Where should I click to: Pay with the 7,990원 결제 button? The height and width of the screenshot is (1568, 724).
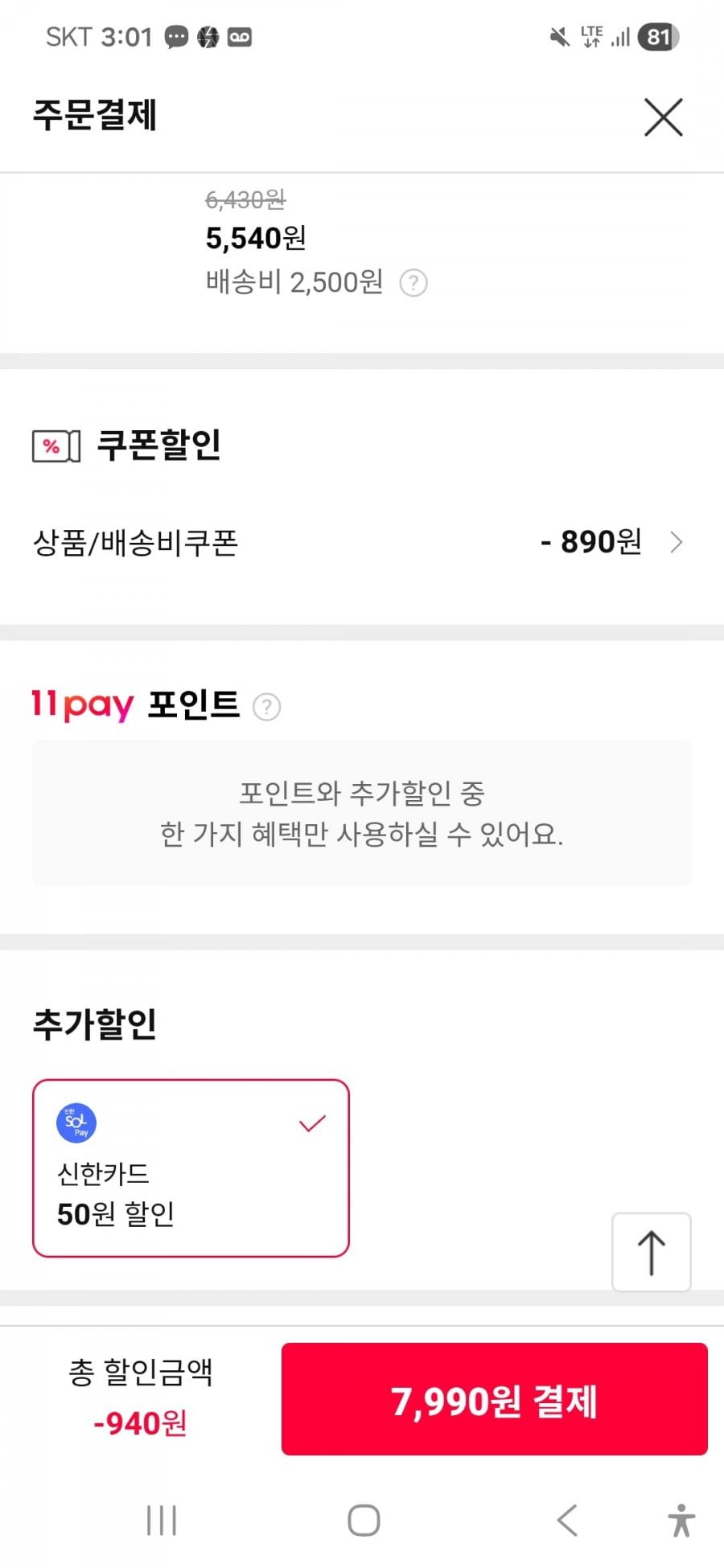(x=494, y=1400)
